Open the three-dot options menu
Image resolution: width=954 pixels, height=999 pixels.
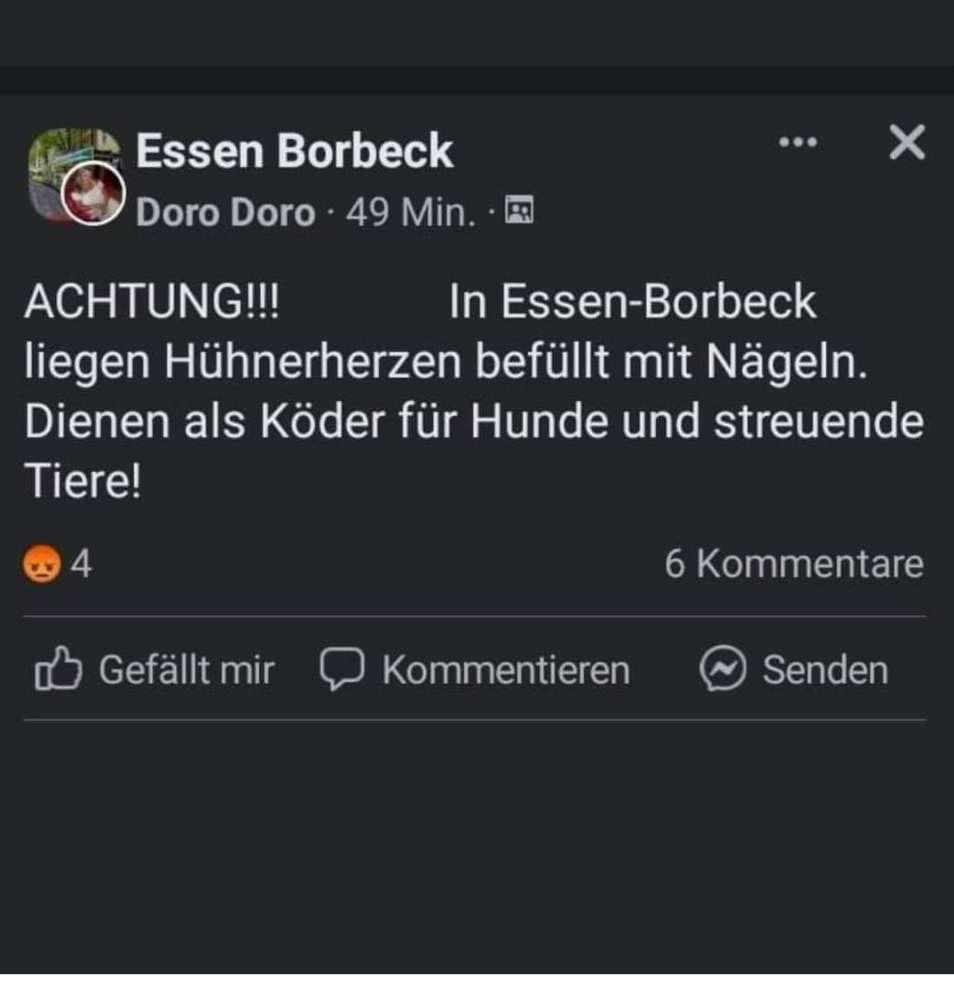pyautogui.click(x=799, y=143)
